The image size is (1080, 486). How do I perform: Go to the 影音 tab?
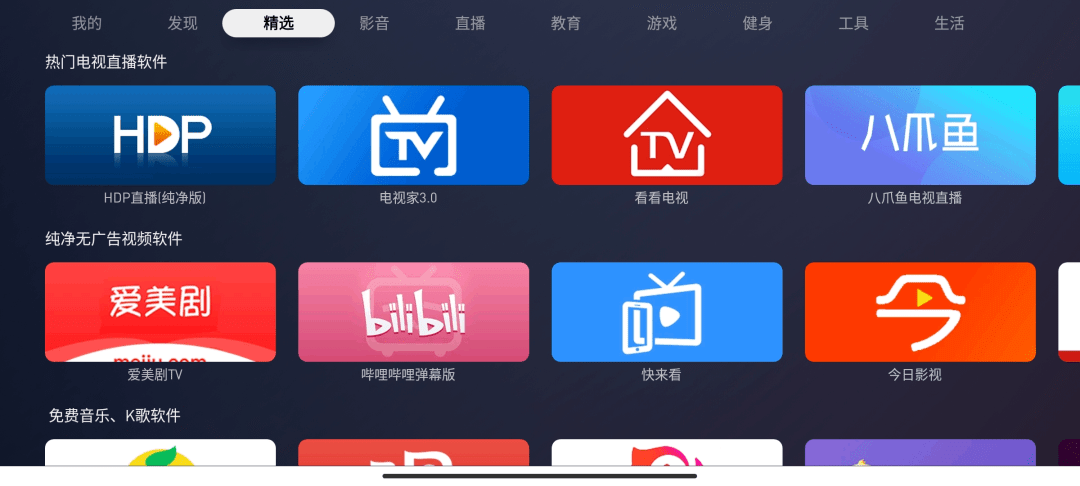(x=374, y=23)
